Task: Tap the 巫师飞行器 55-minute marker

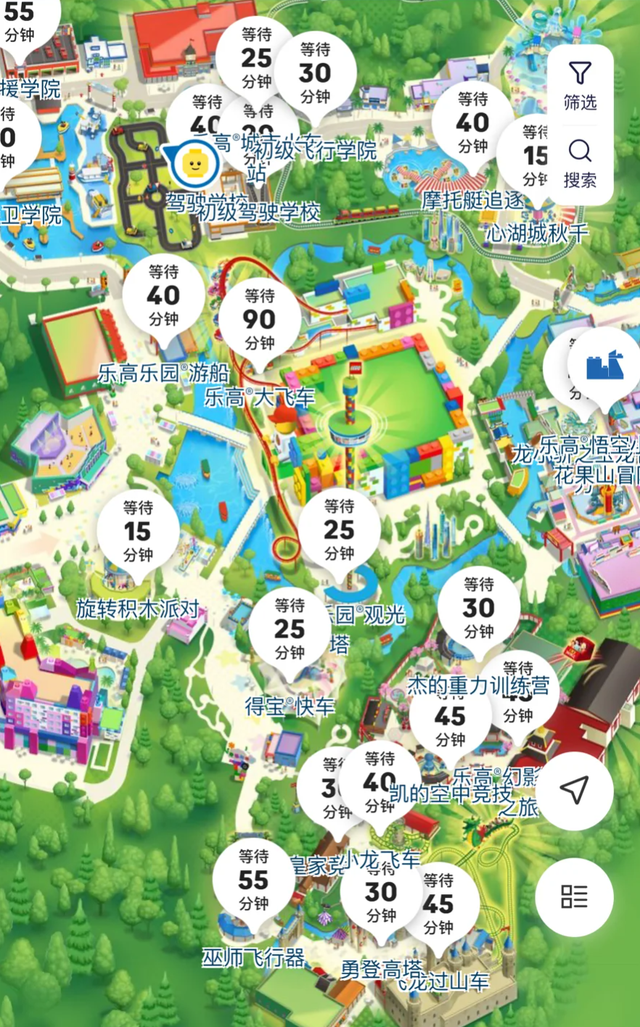Action: (x=254, y=879)
